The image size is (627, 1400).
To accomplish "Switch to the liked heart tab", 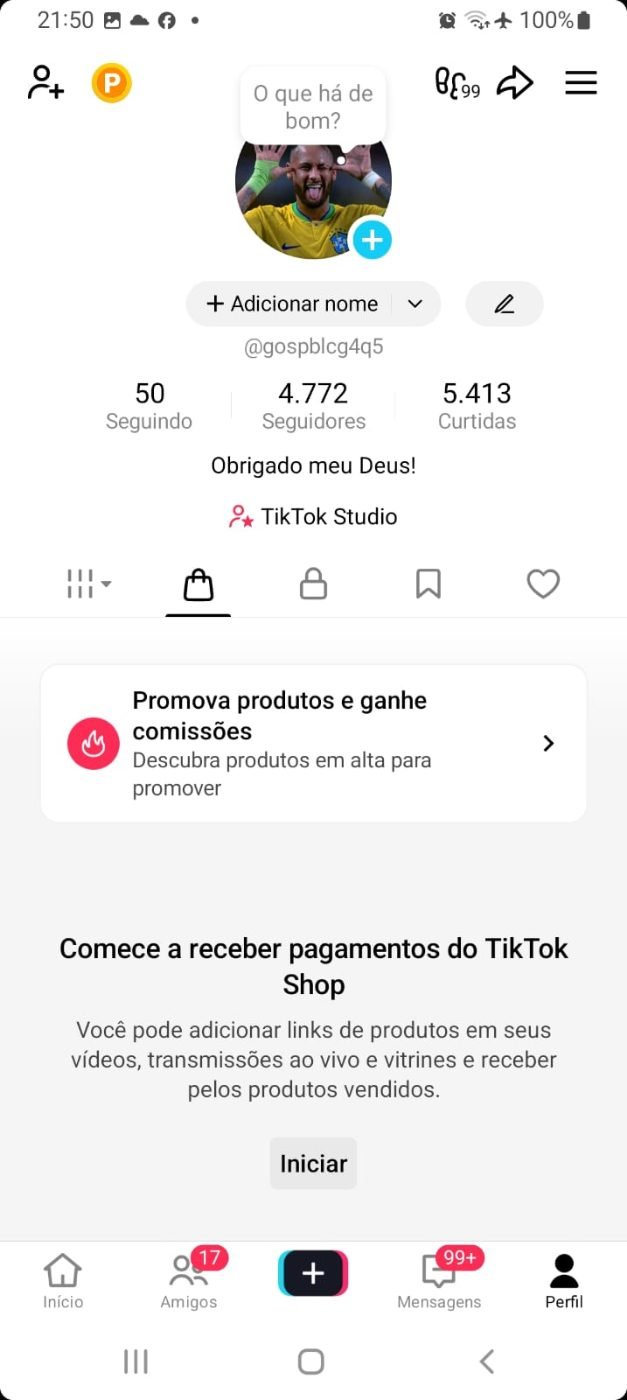I will pos(543,584).
